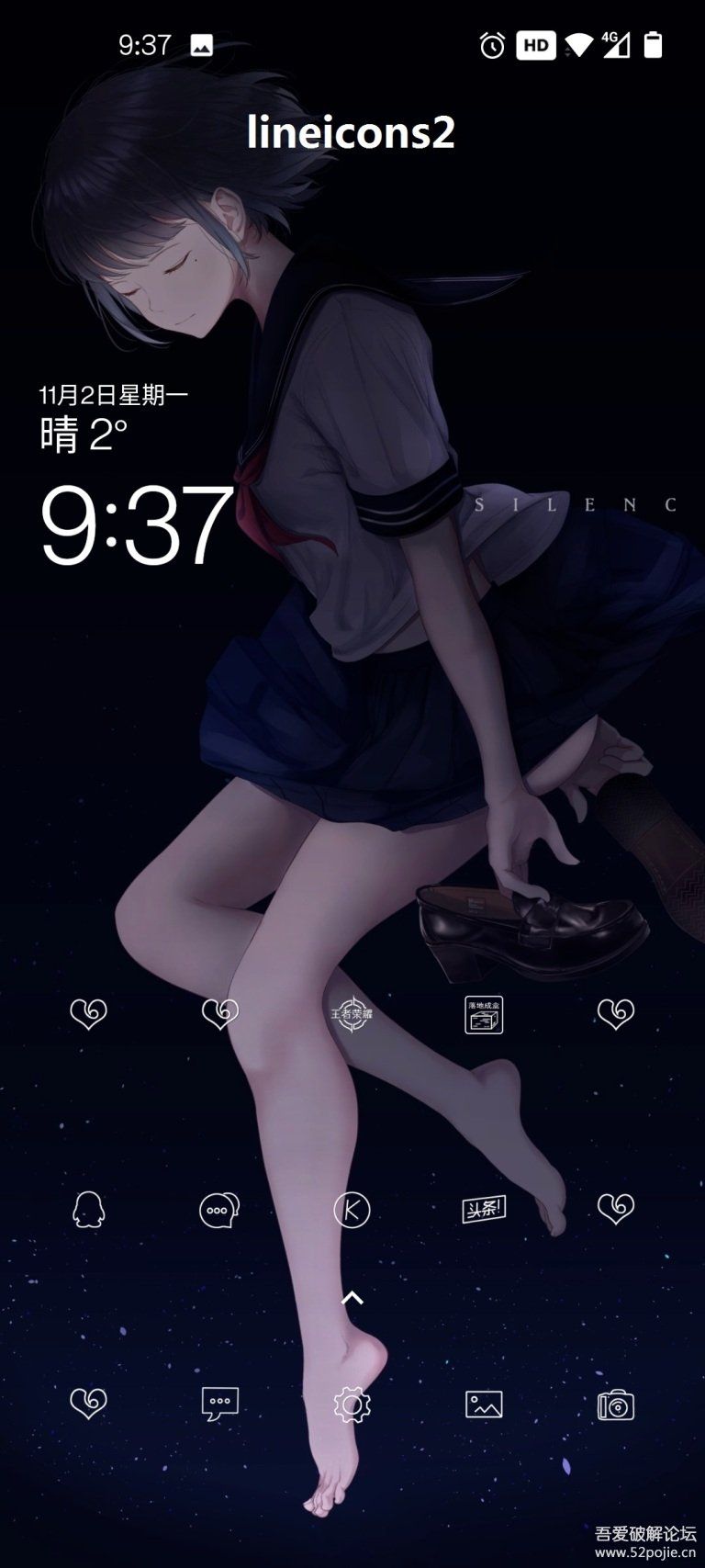Open the weather widget showing 晴 2°

coord(84,434)
